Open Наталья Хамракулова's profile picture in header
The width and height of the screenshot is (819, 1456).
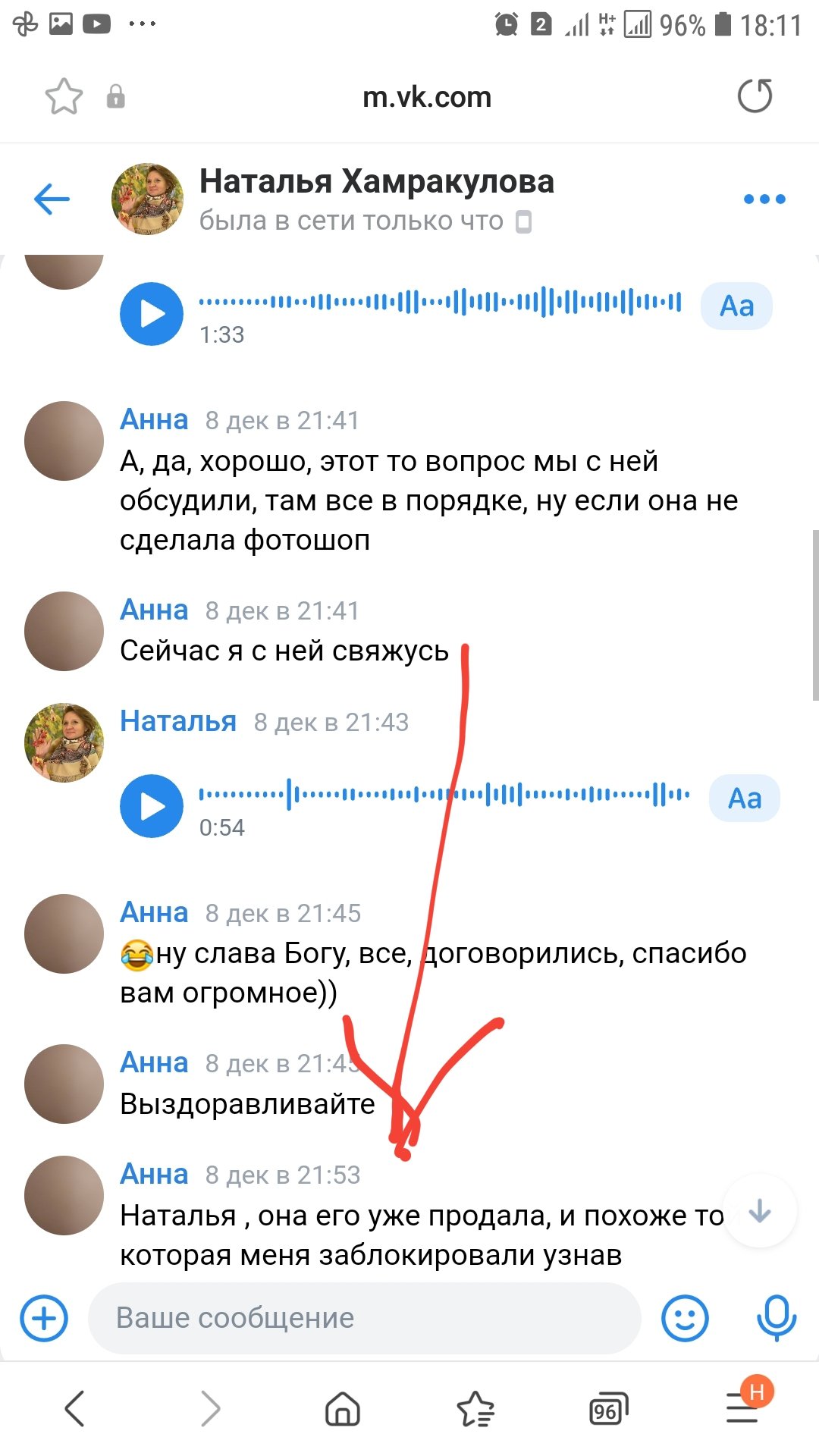(x=148, y=199)
